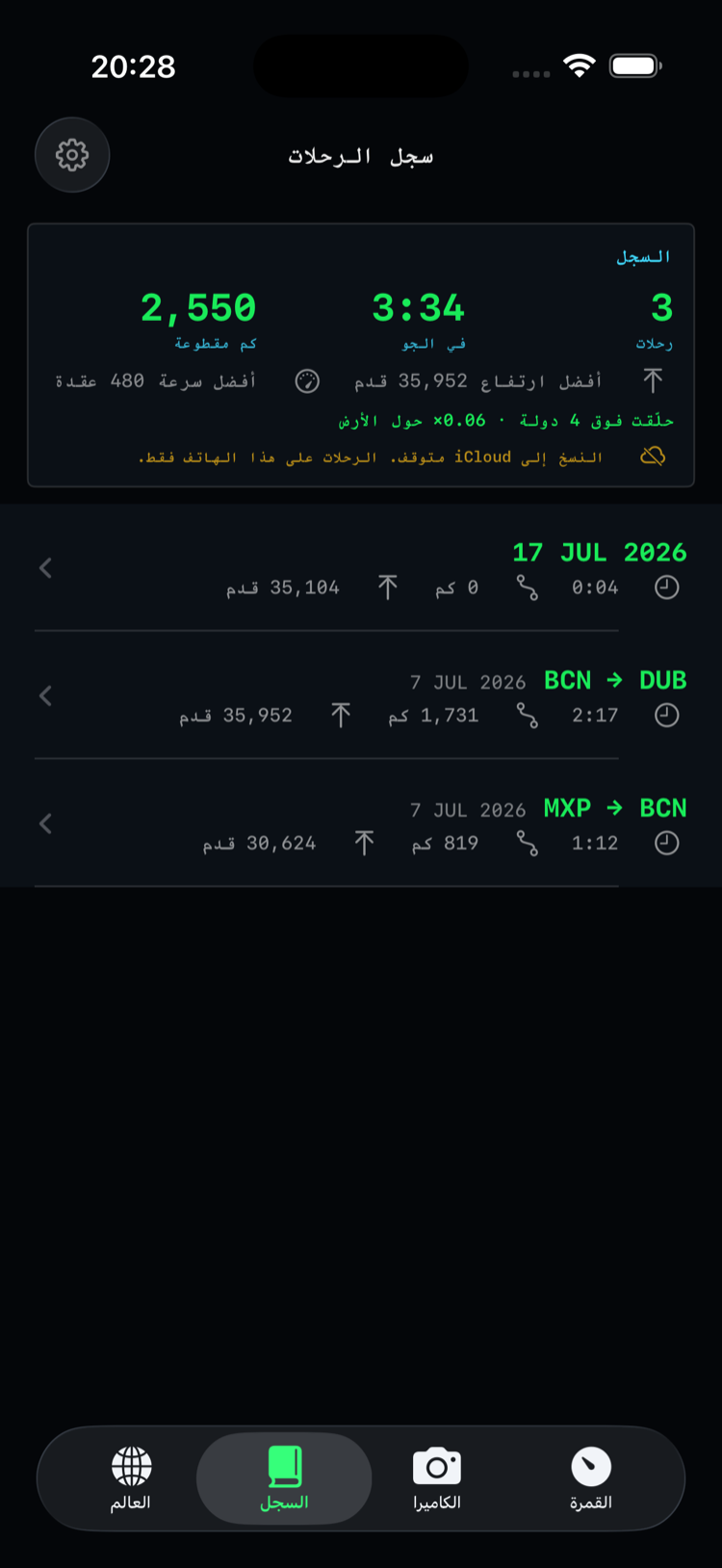Open the 17 JUL 2026 flight entry
This screenshot has width=722, height=1568.
pyautogui.click(x=361, y=568)
